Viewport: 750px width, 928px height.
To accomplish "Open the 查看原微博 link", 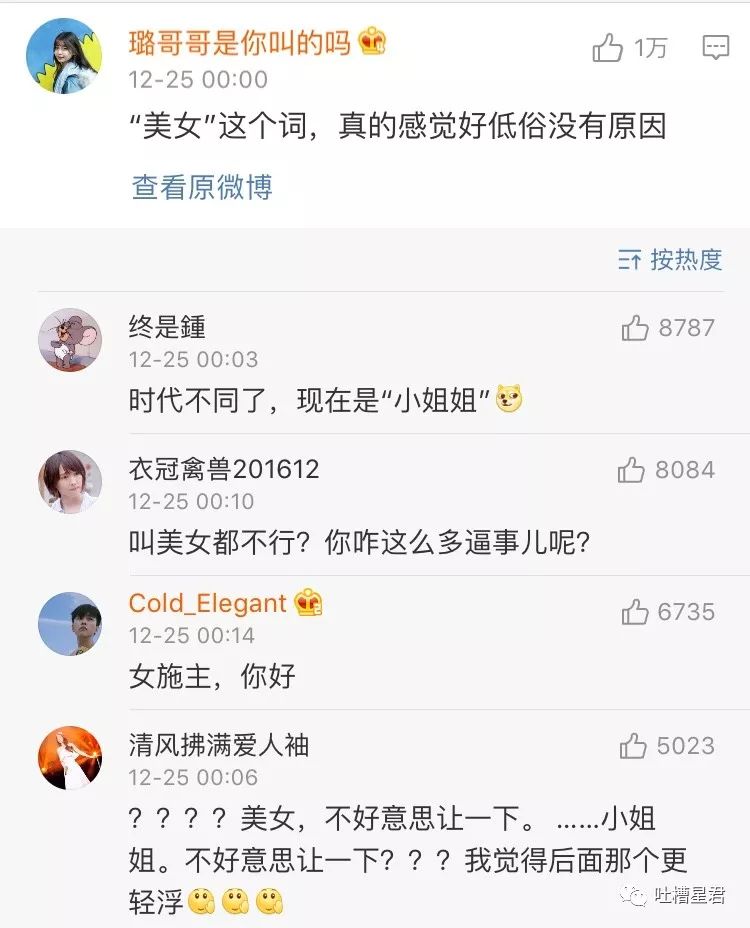I will [x=202, y=187].
